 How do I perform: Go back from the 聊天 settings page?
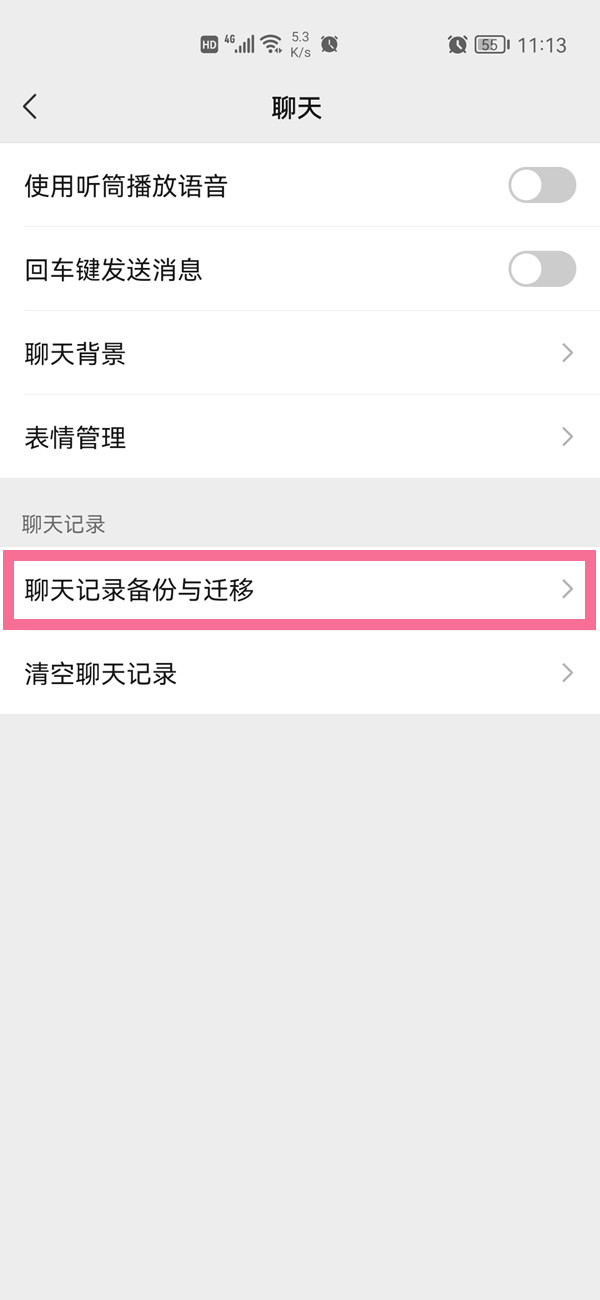30,107
